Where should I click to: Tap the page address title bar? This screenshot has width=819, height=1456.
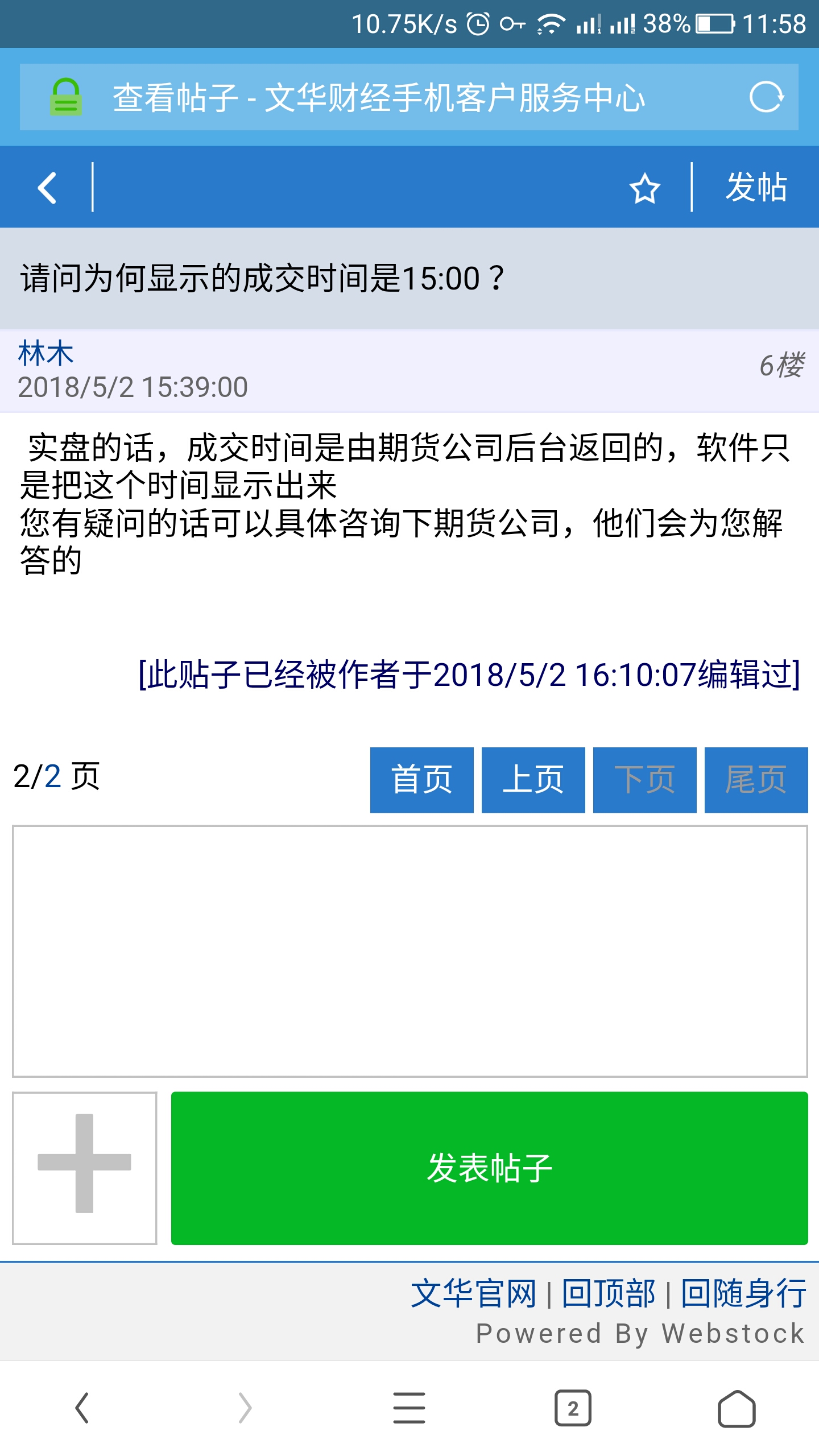point(378,97)
